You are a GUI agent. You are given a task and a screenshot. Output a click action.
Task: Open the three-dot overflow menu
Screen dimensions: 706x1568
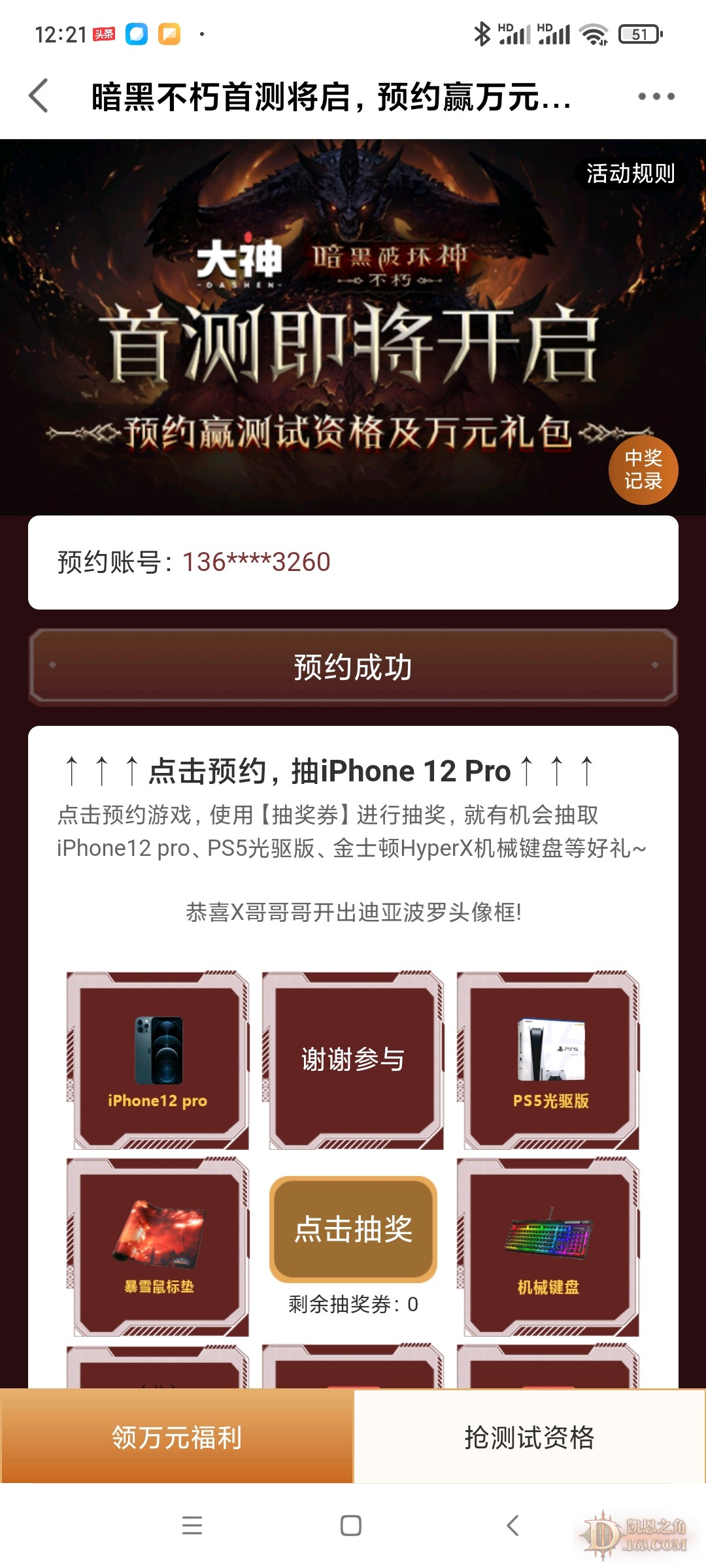656,96
